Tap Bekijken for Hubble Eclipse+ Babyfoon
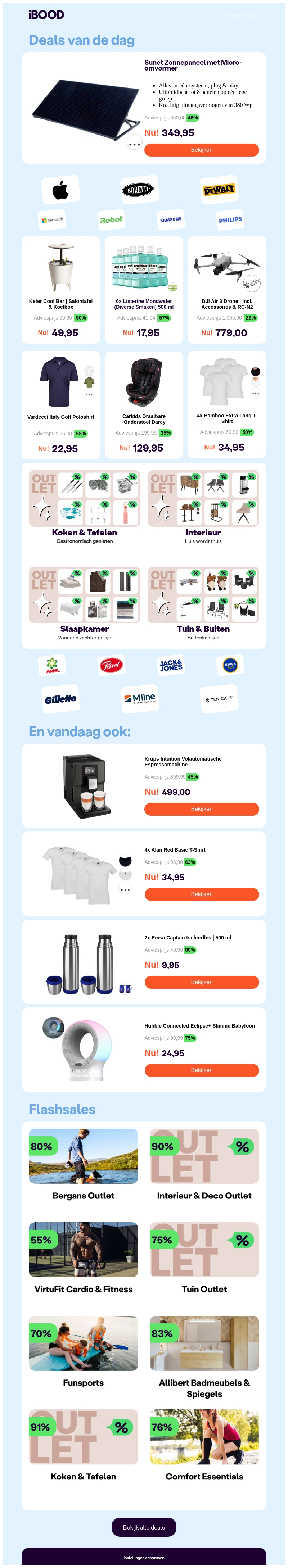The image size is (288, 1568). [x=202, y=1070]
